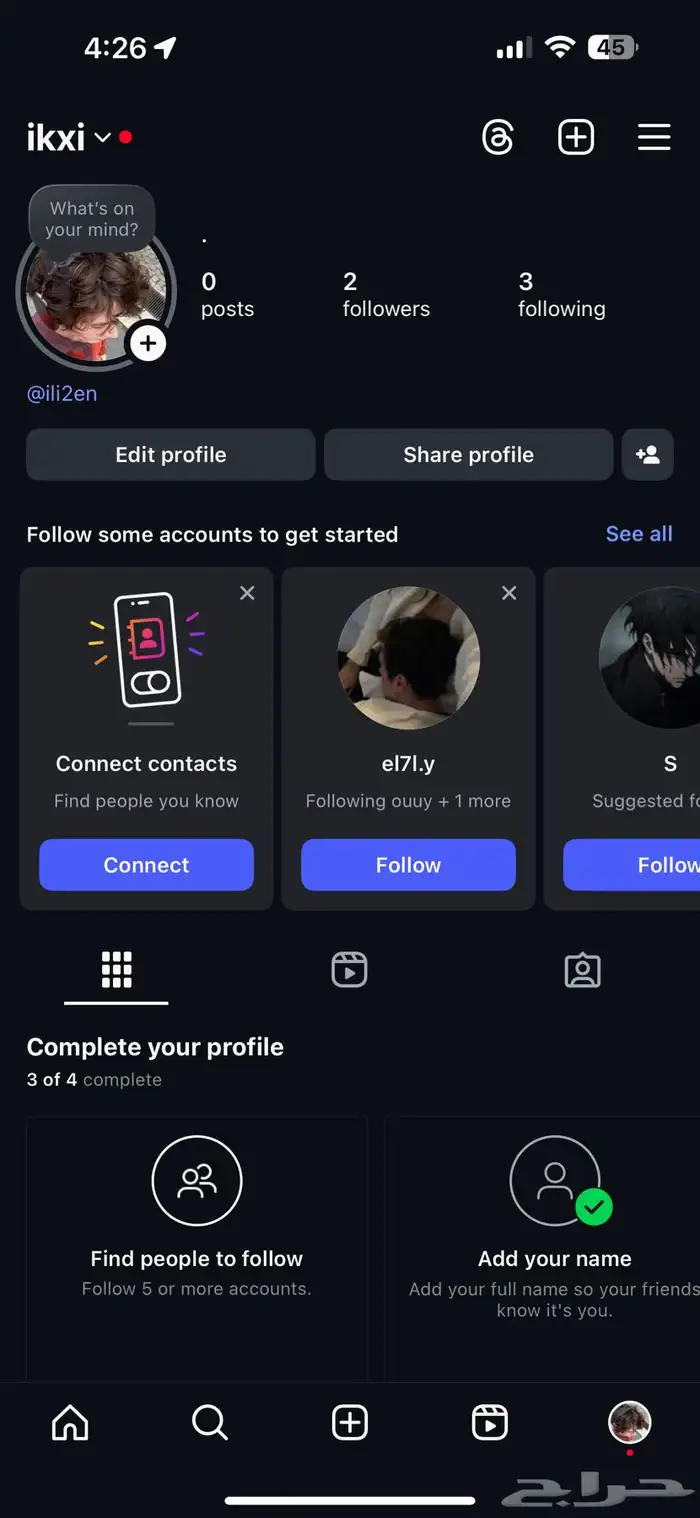This screenshot has height=1518, width=700.
Task: Go to the home feed
Action: coord(70,1422)
